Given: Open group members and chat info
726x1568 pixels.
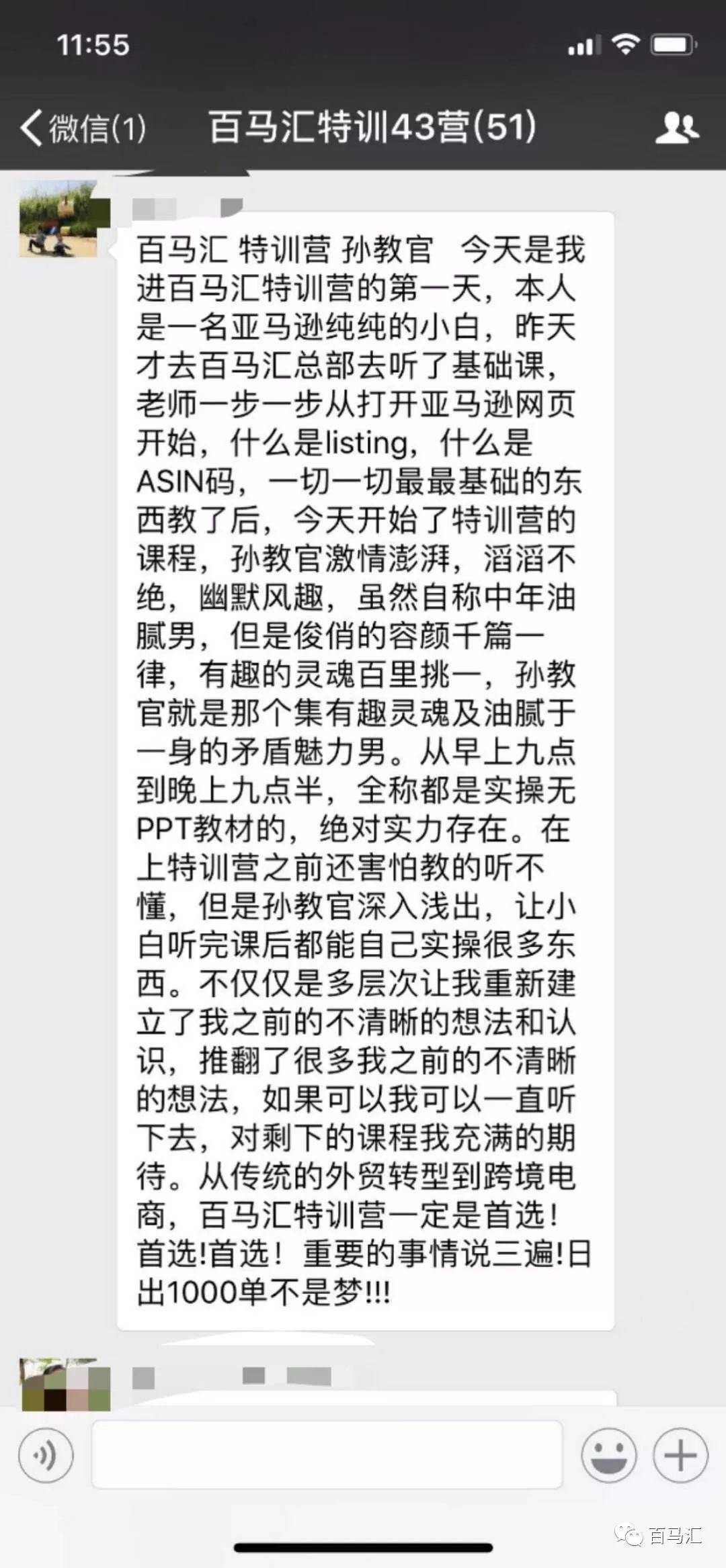Looking at the screenshot, I should point(676,128).
